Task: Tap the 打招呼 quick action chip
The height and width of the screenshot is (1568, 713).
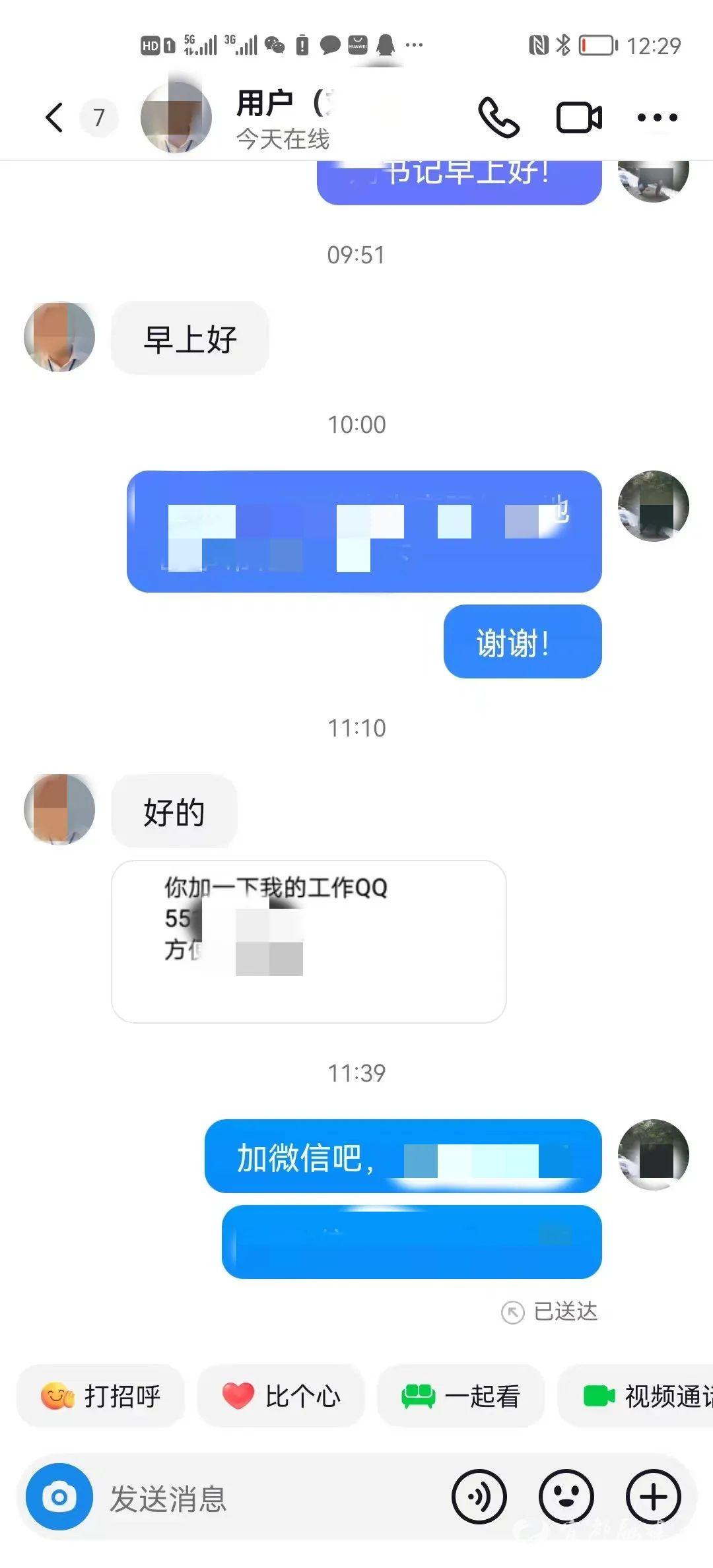Action: click(100, 1396)
